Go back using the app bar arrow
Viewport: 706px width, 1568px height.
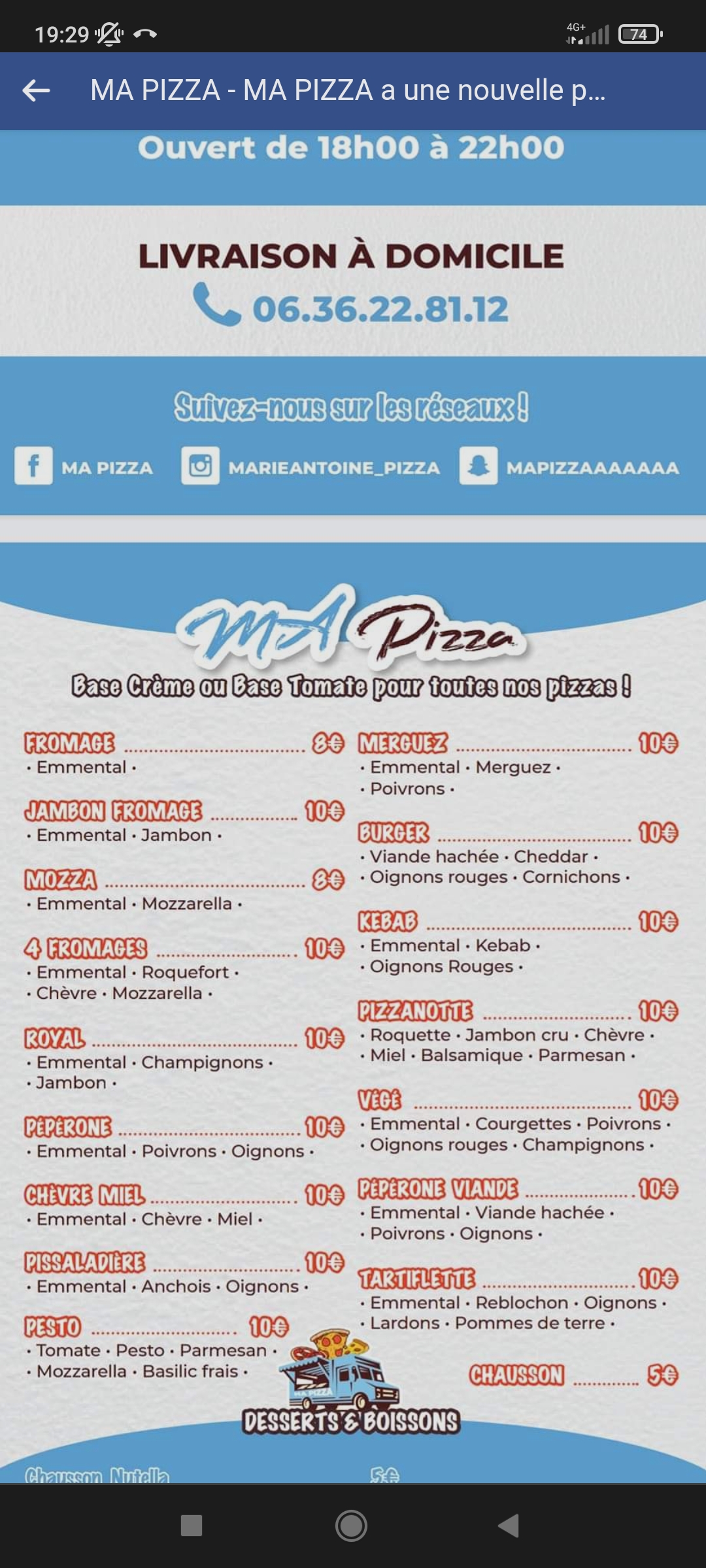pos(36,90)
